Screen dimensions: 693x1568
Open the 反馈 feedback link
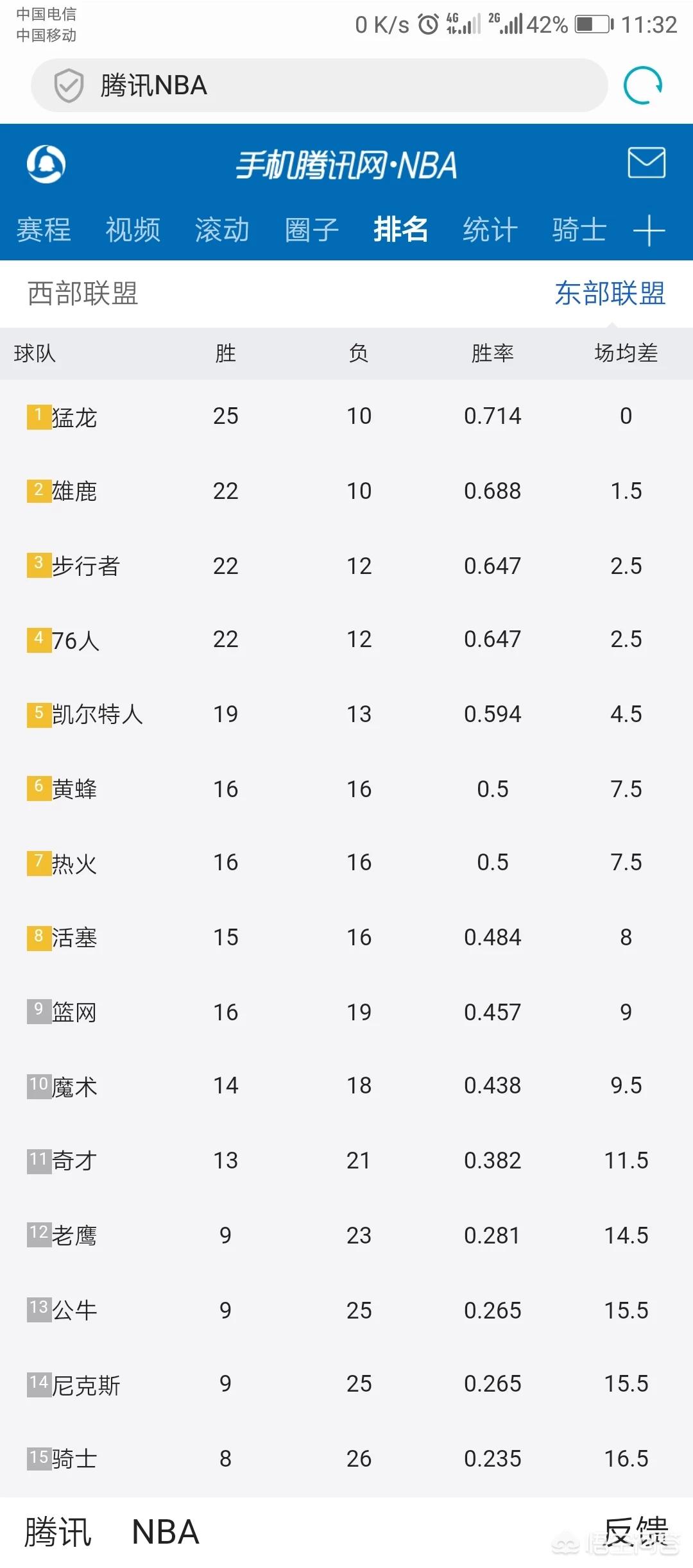636,1532
